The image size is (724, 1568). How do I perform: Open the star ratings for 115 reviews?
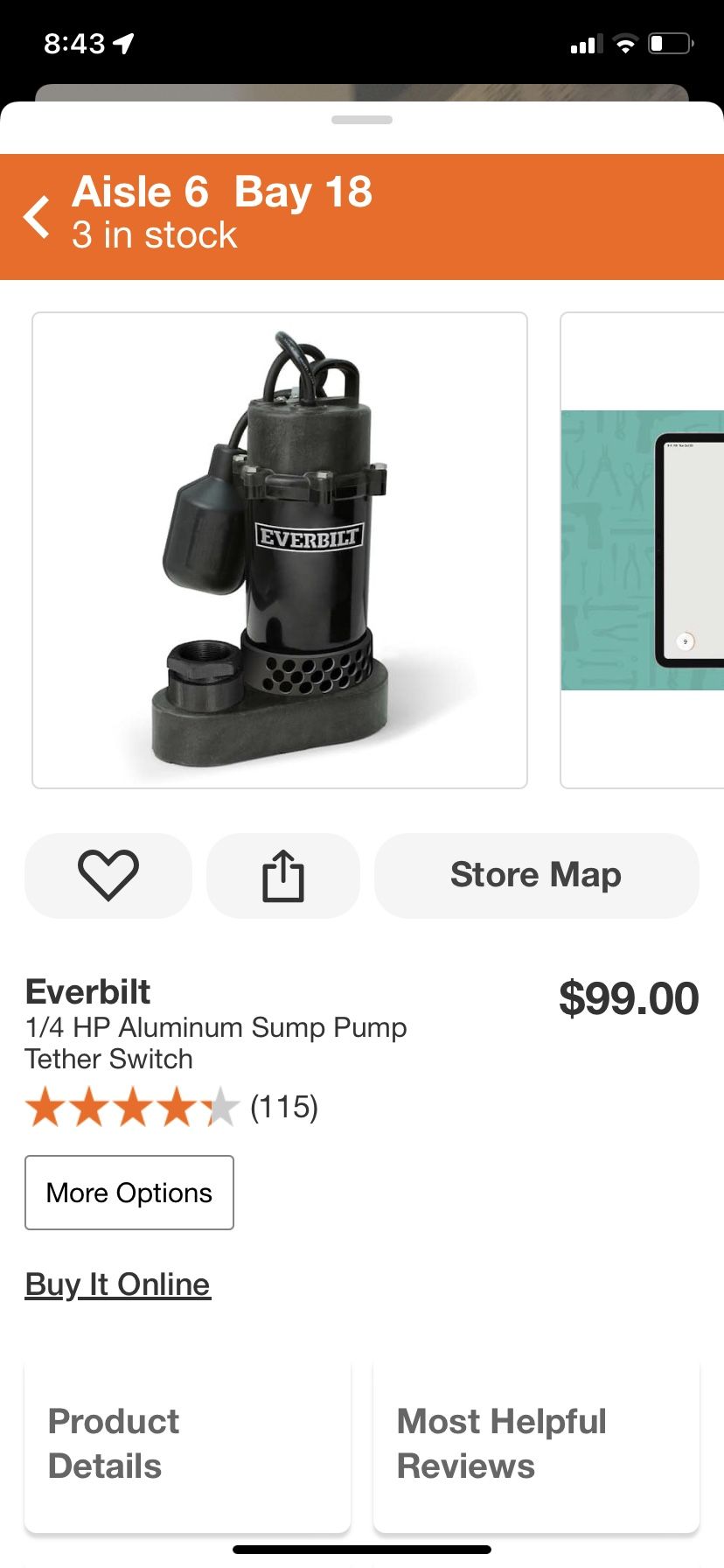pyautogui.click(x=171, y=1107)
